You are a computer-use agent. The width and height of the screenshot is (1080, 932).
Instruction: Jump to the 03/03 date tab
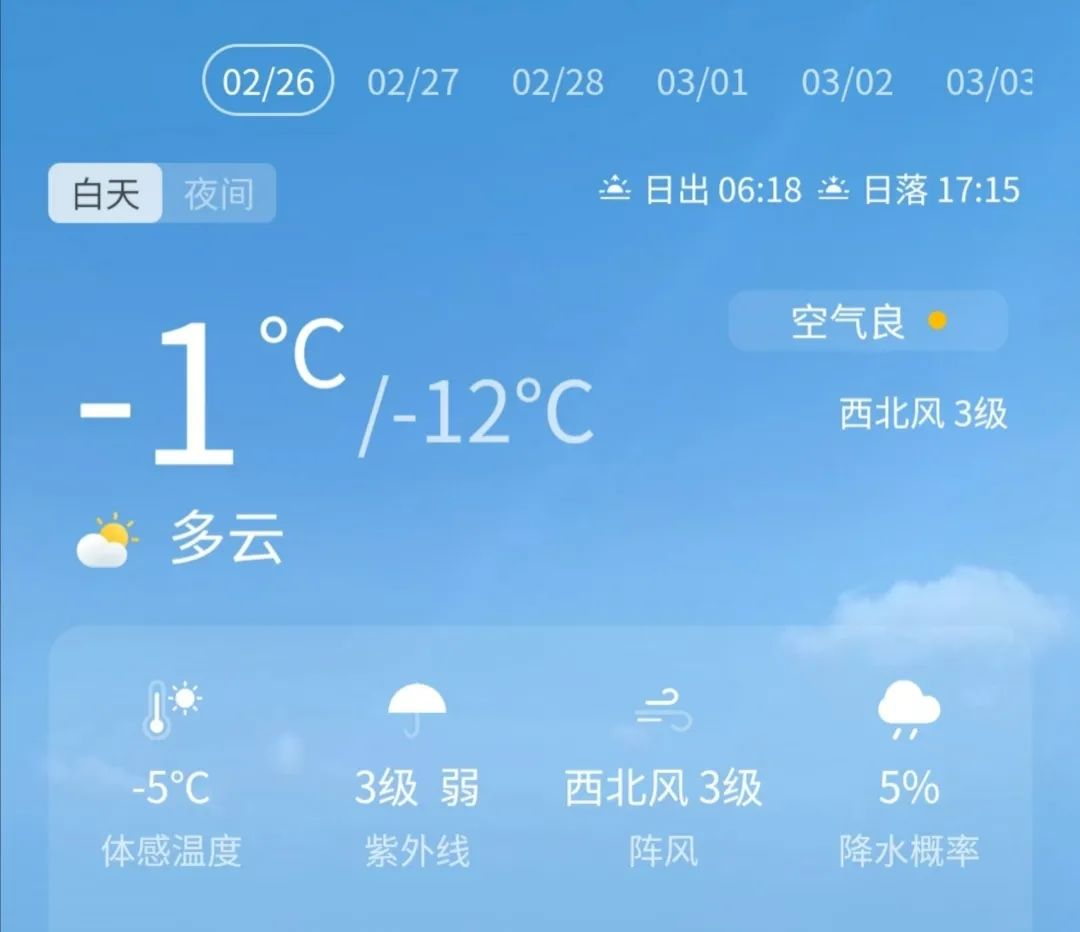988,81
